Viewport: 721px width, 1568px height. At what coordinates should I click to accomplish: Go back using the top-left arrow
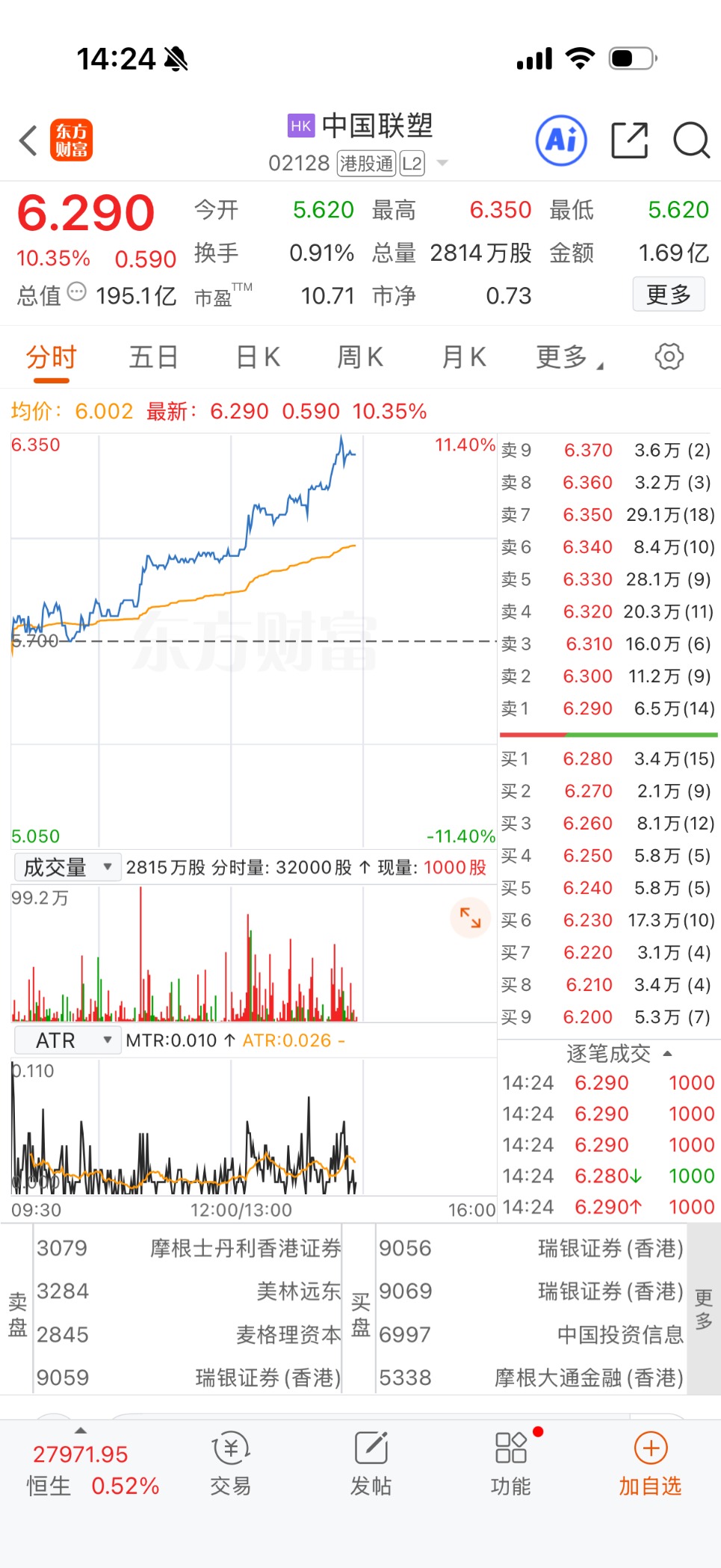click(28, 141)
